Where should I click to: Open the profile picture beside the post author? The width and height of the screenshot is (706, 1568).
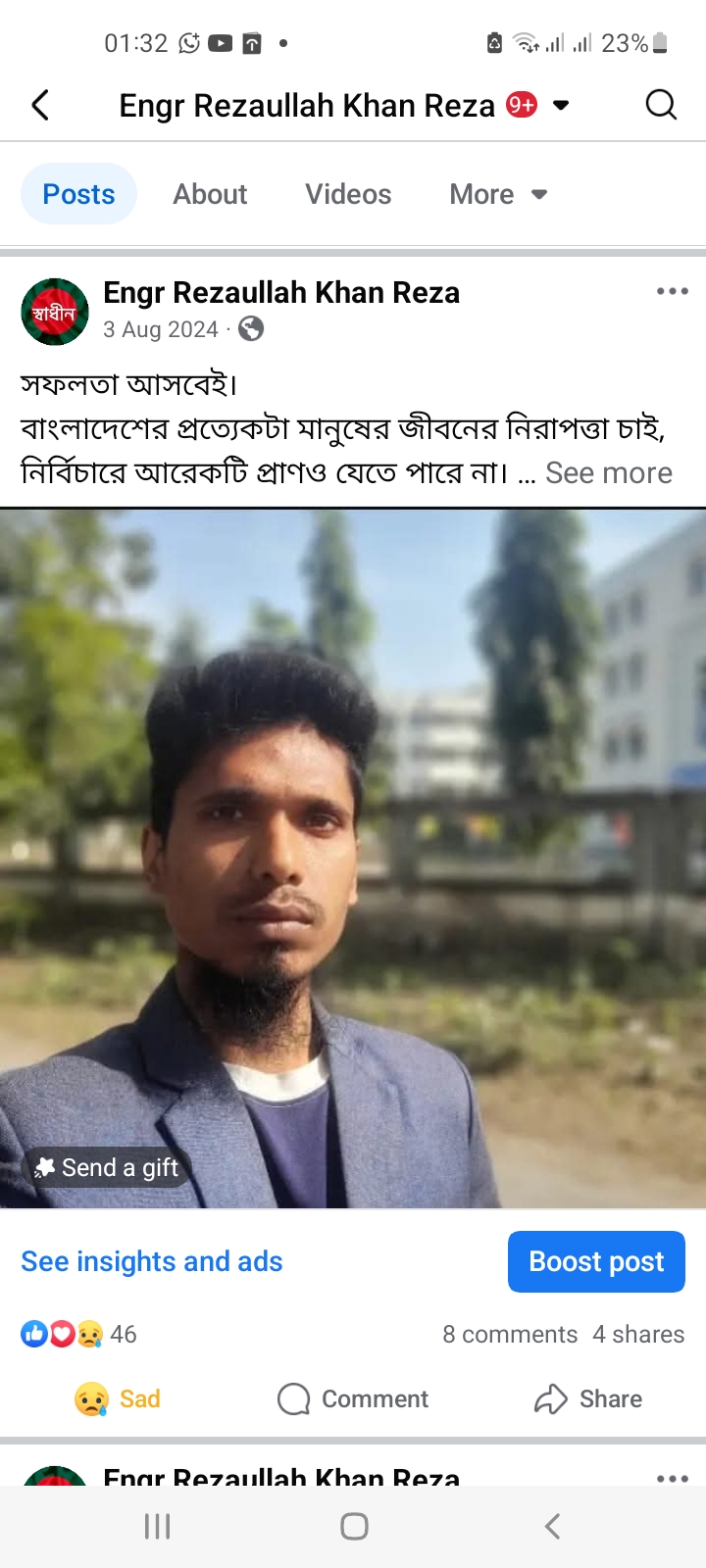click(55, 312)
